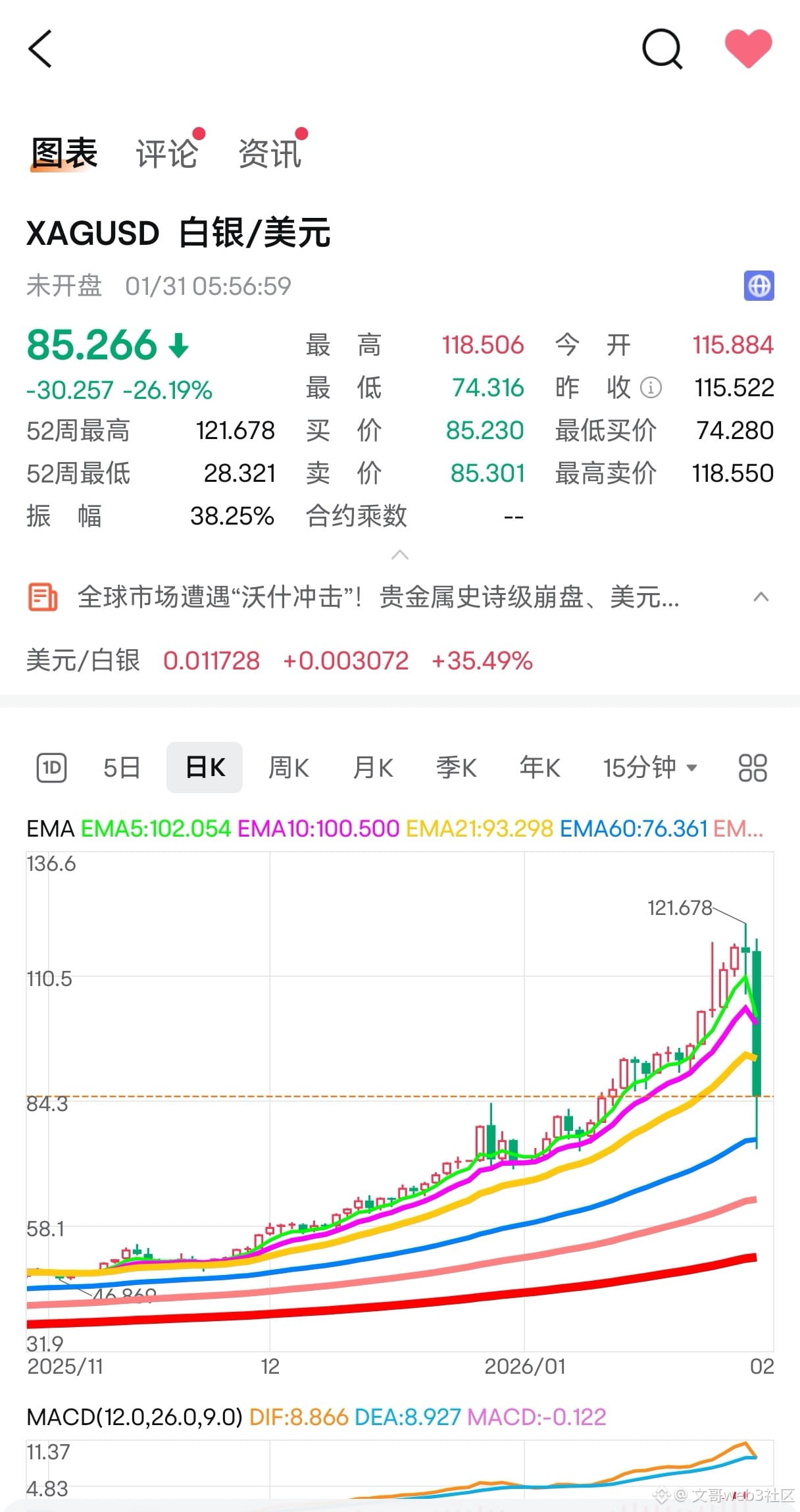The height and width of the screenshot is (1512, 800).
Task: Open the 资讯 news tab
Action: [x=270, y=153]
